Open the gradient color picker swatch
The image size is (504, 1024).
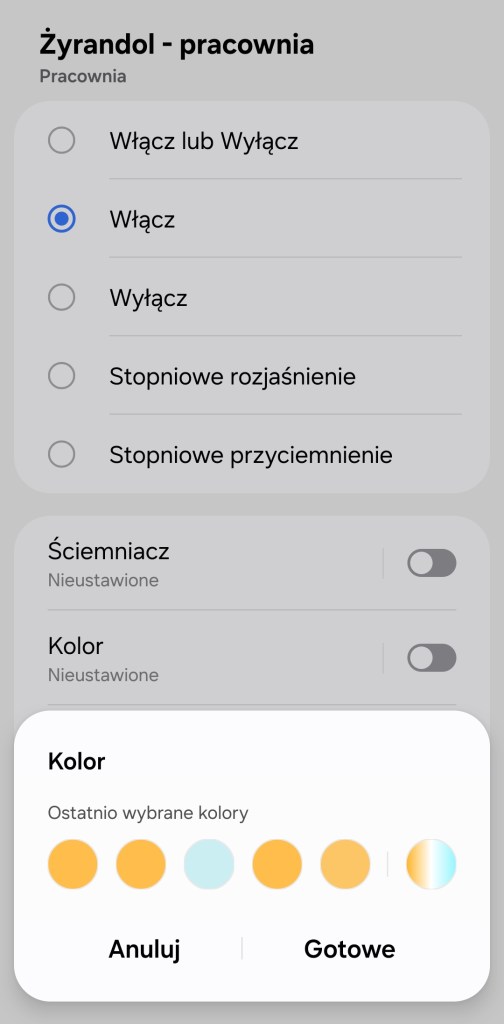(431, 864)
